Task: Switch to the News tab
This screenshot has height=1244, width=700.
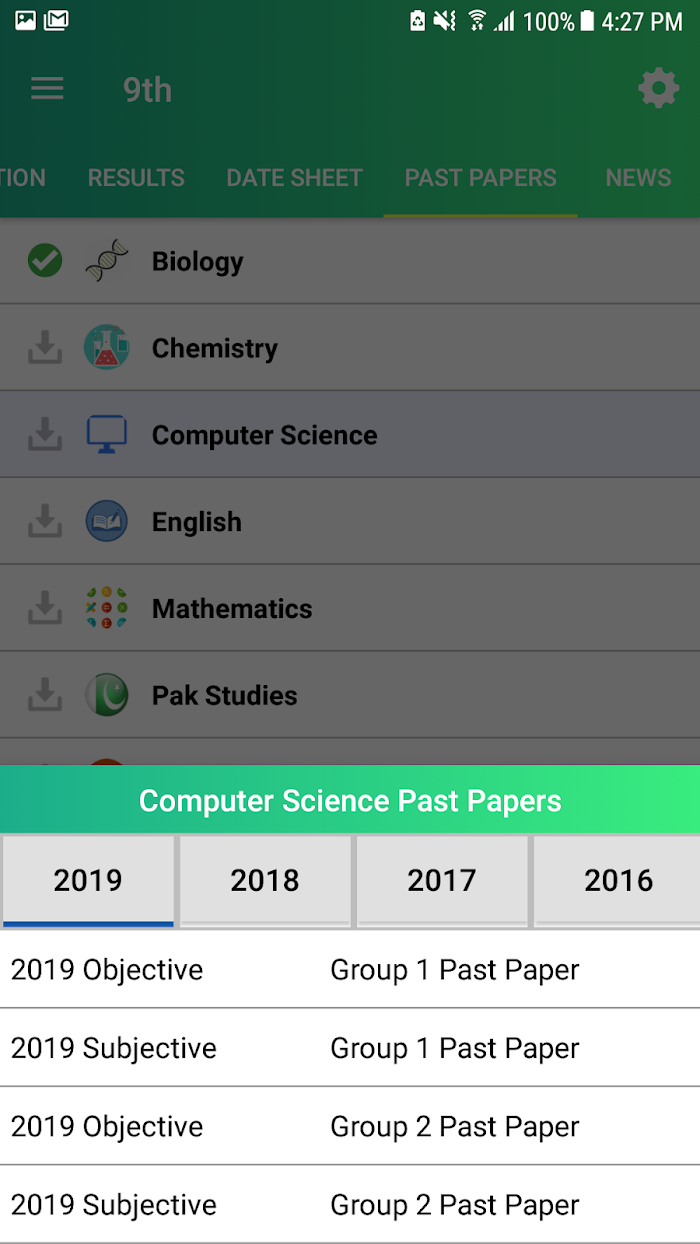Action: click(638, 178)
